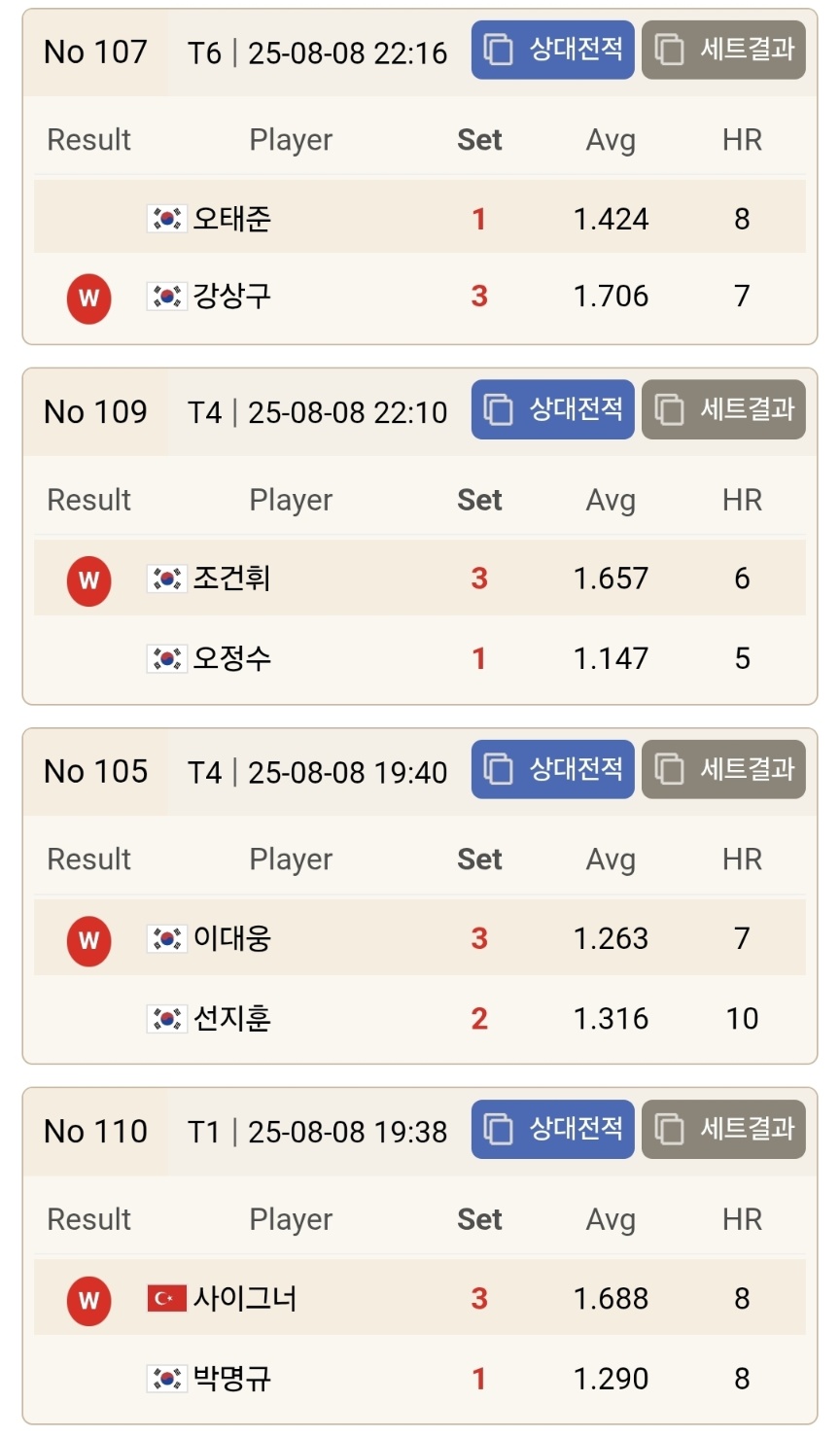View 세트결과 for match No 110
This screenshot has width=840, height=1438.
click(x=723, y=1129)
